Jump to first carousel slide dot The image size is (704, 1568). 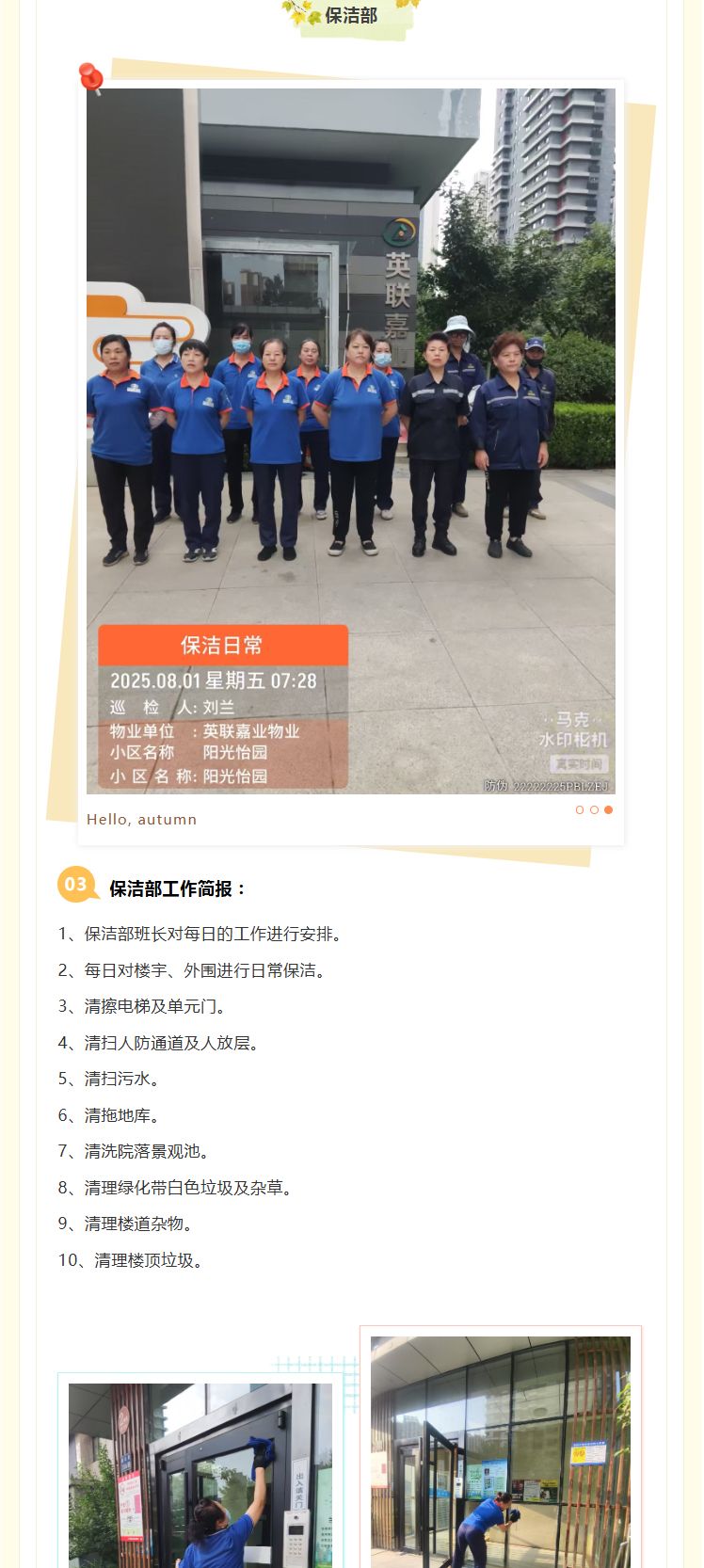(x=580, y=809)
